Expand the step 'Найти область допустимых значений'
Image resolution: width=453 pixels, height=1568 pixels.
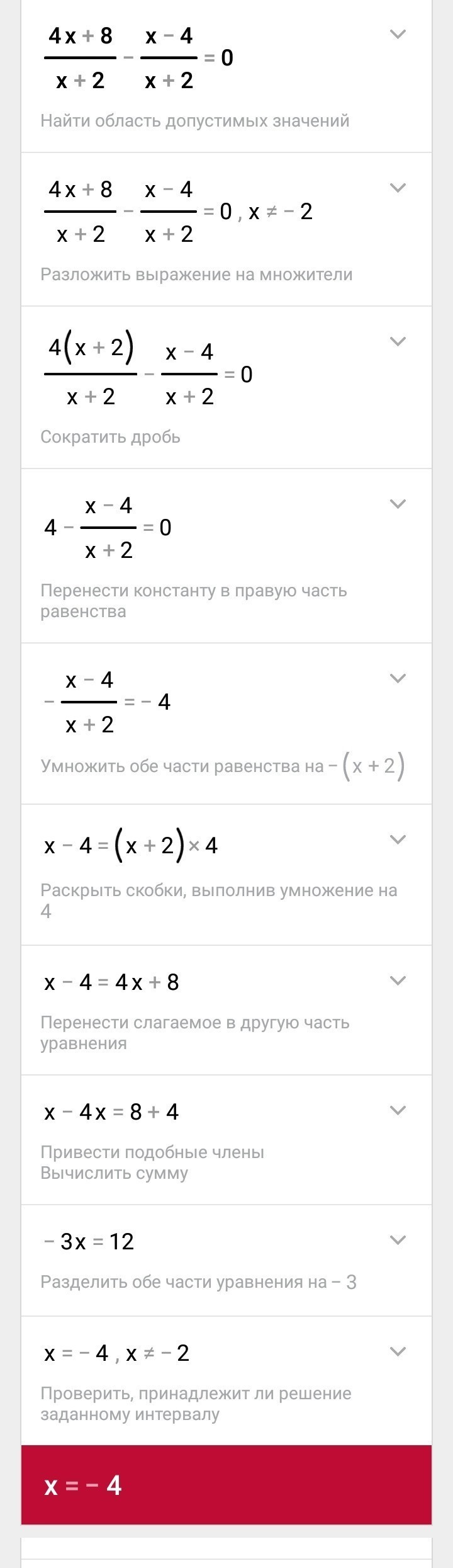(398, 35)
